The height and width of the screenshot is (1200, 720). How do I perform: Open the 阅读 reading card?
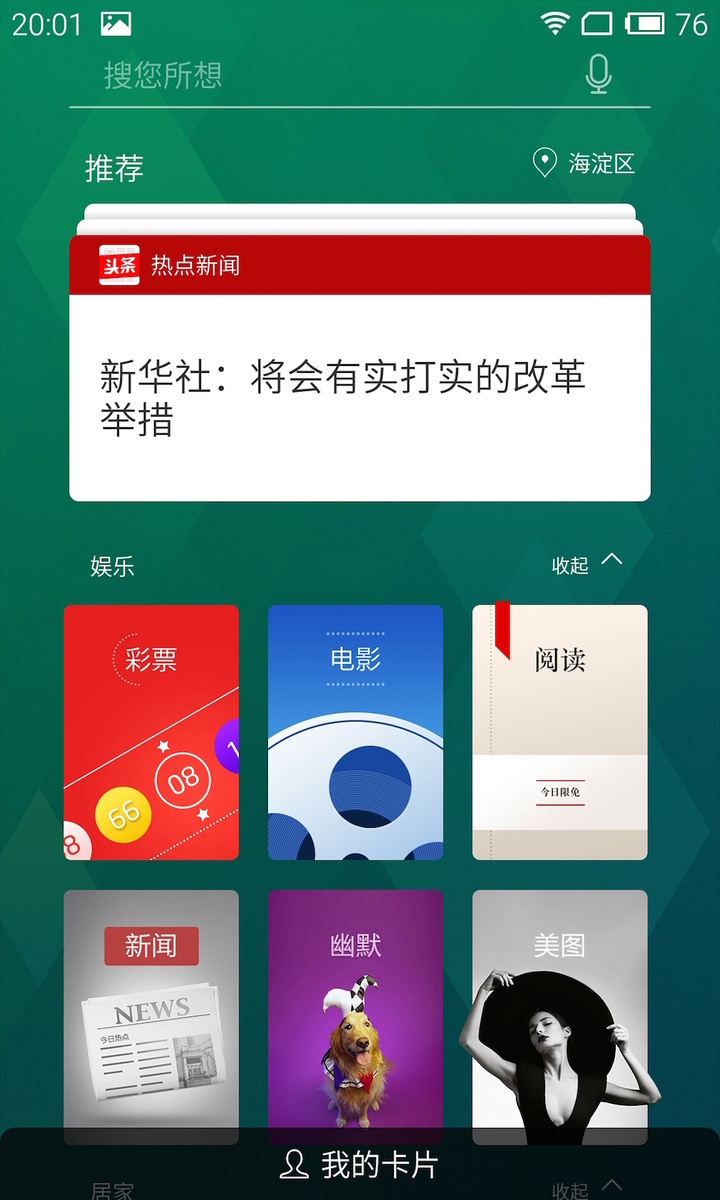(x=559, y=732)
